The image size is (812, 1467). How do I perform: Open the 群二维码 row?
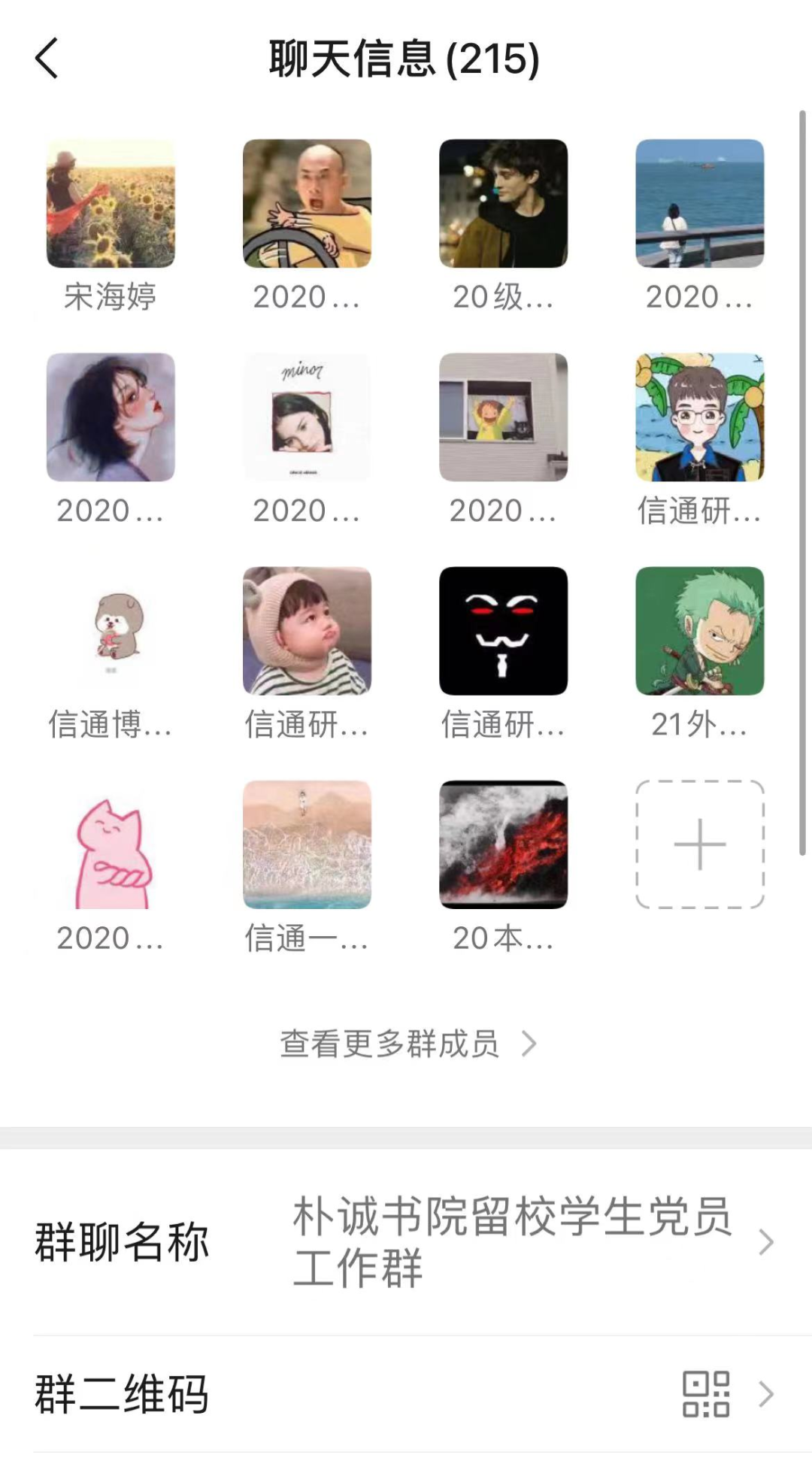[406, 1394]
